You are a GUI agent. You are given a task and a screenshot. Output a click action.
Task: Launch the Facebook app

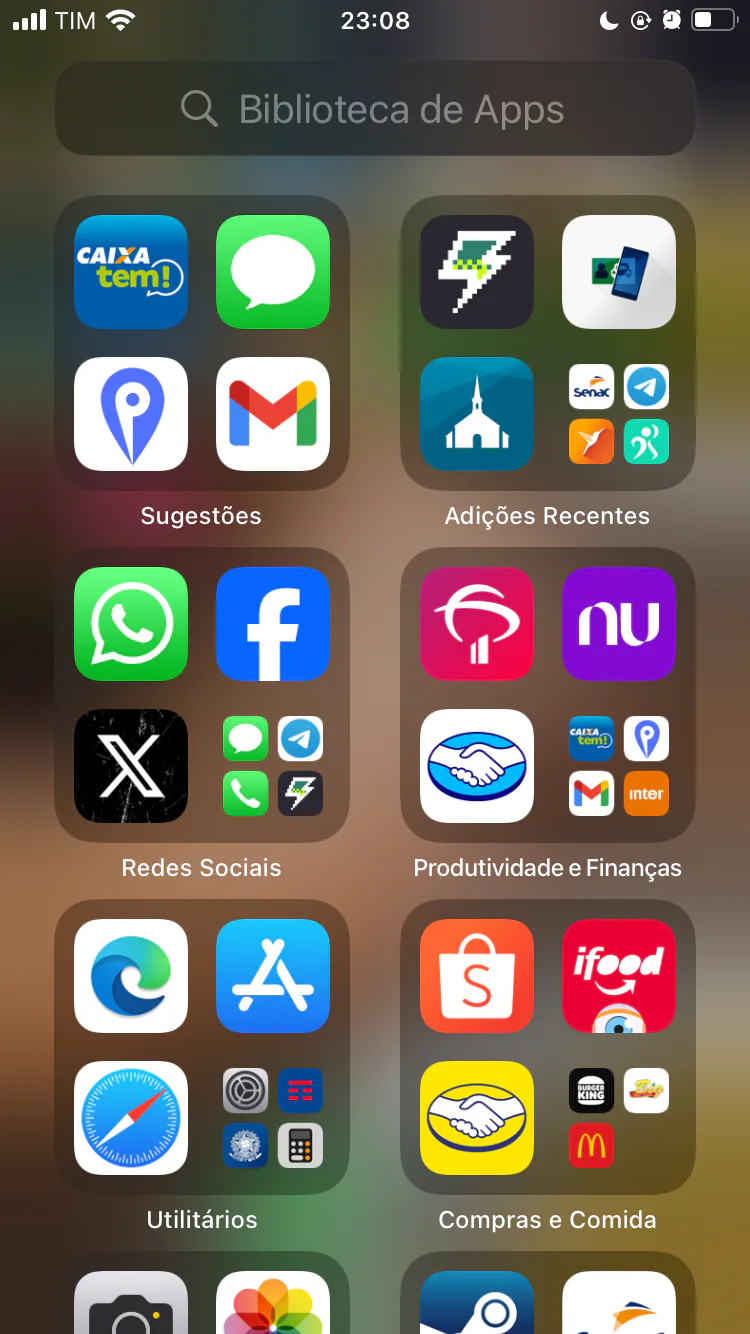point(273,624)
